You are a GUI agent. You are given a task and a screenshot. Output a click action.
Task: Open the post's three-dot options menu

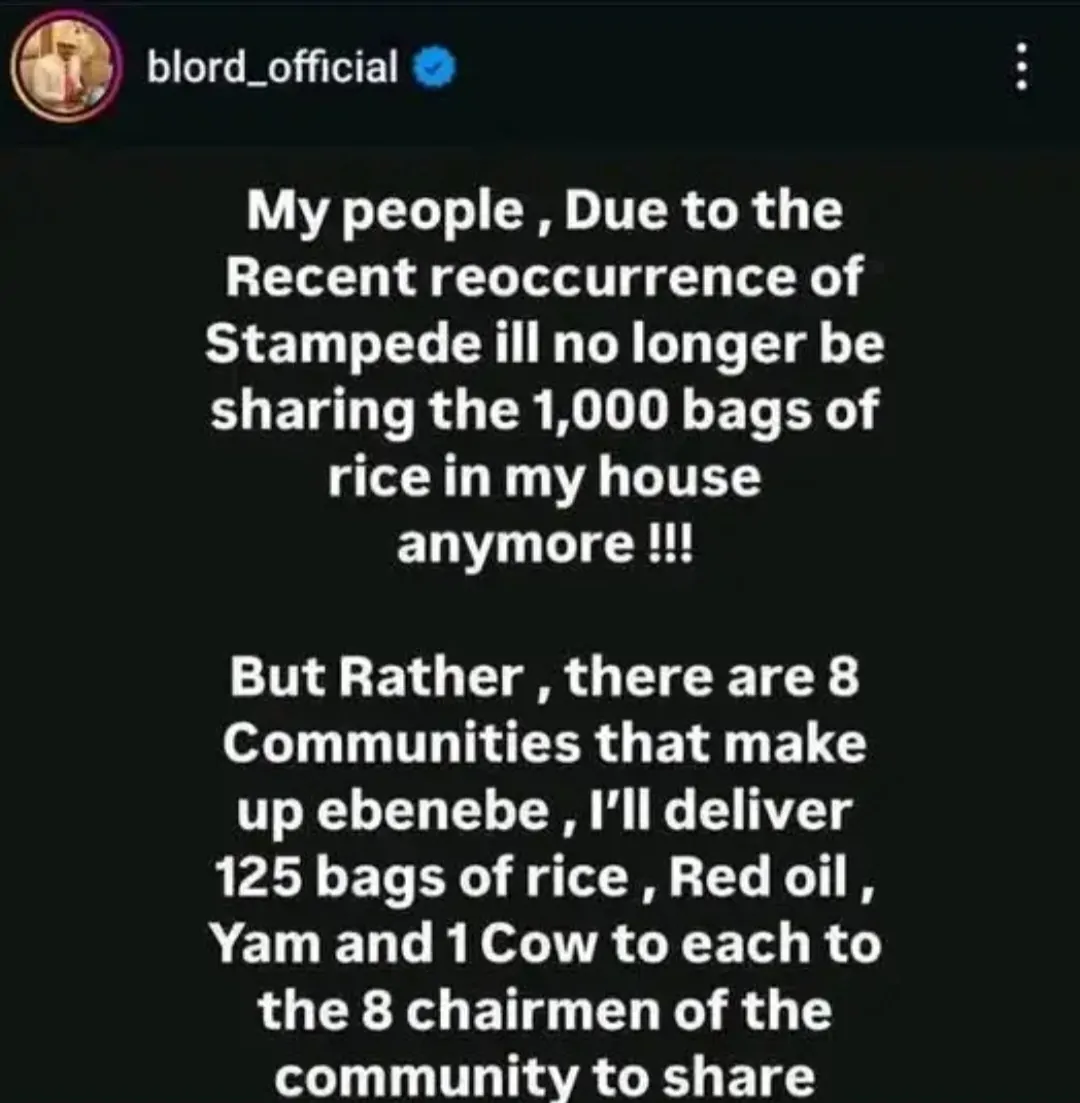click(x=1020, y=70)
